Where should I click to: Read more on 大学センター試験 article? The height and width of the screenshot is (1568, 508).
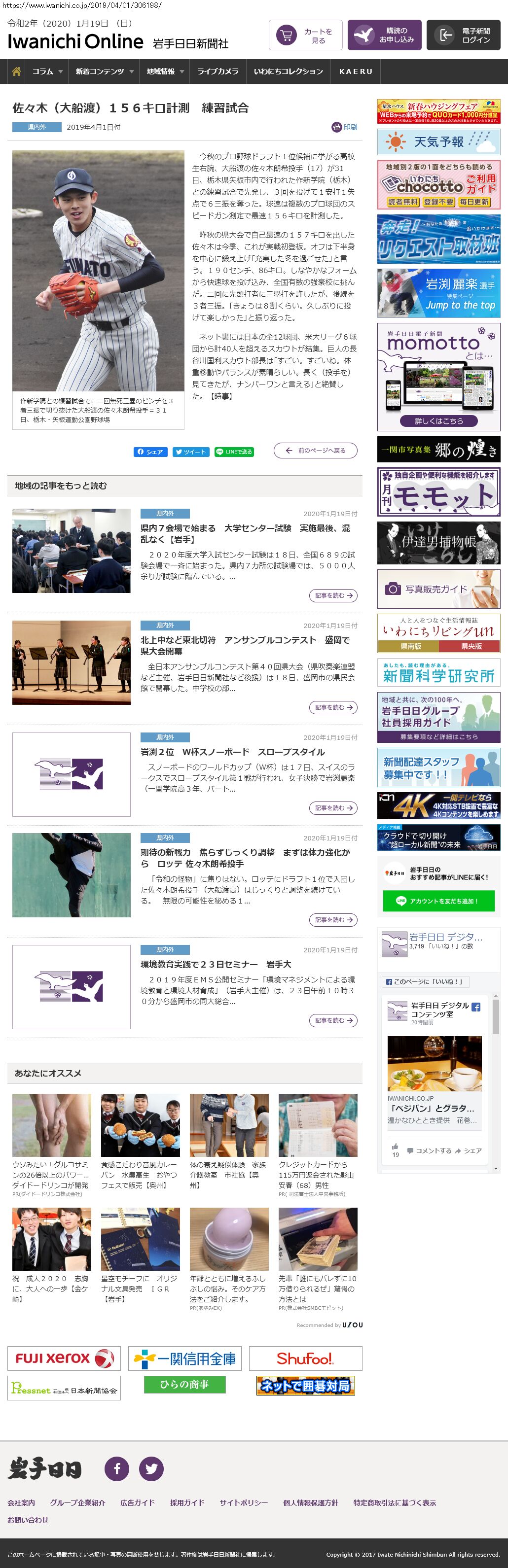click(x=333, y=595)
